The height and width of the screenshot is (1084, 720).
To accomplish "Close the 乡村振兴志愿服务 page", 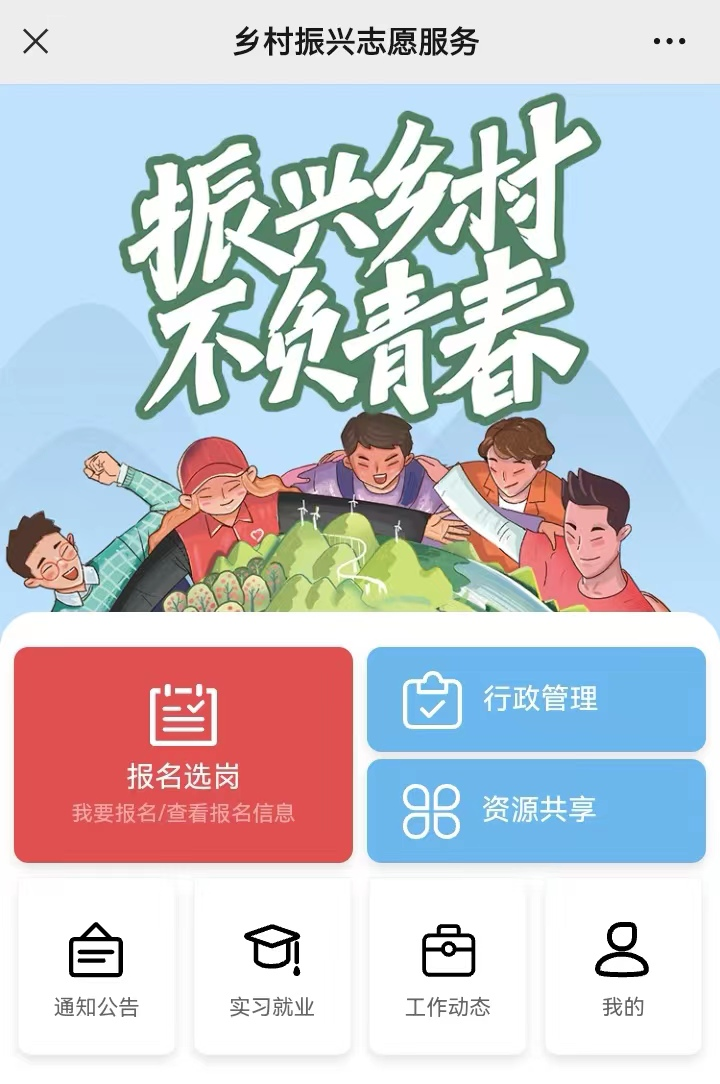I will 36,42.
